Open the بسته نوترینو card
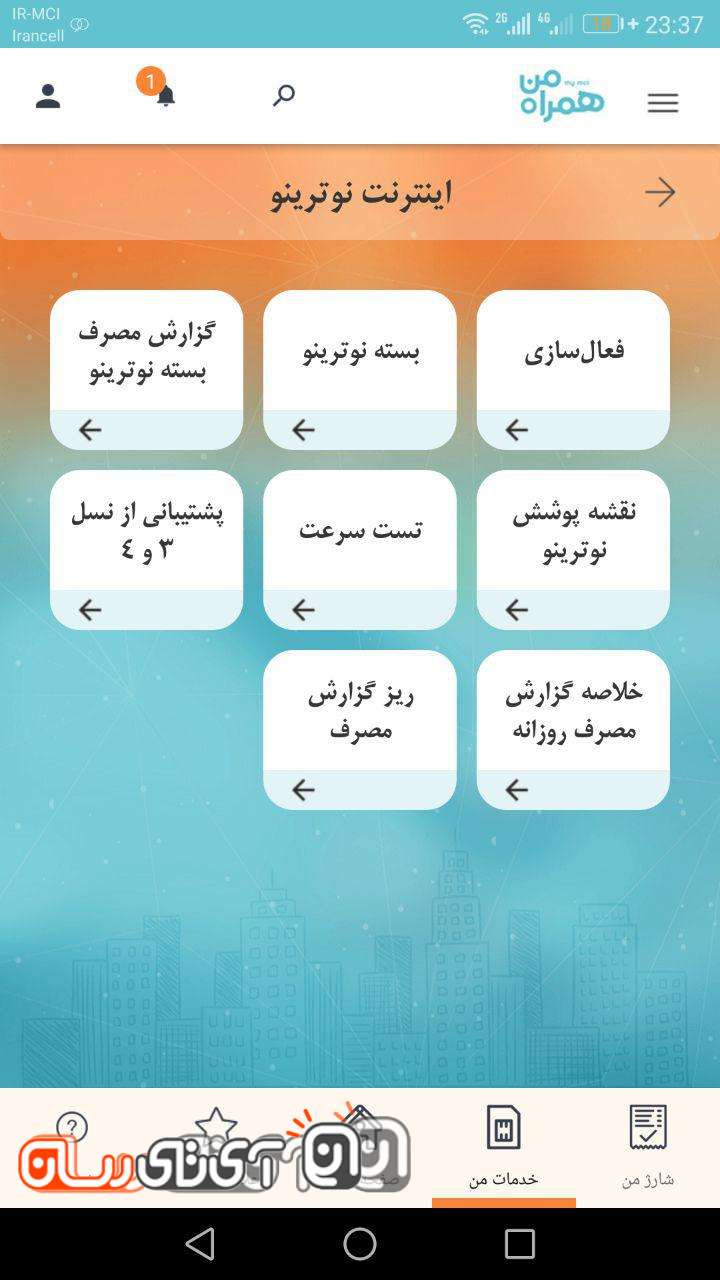720x1280 pixels. coord(360,369)
